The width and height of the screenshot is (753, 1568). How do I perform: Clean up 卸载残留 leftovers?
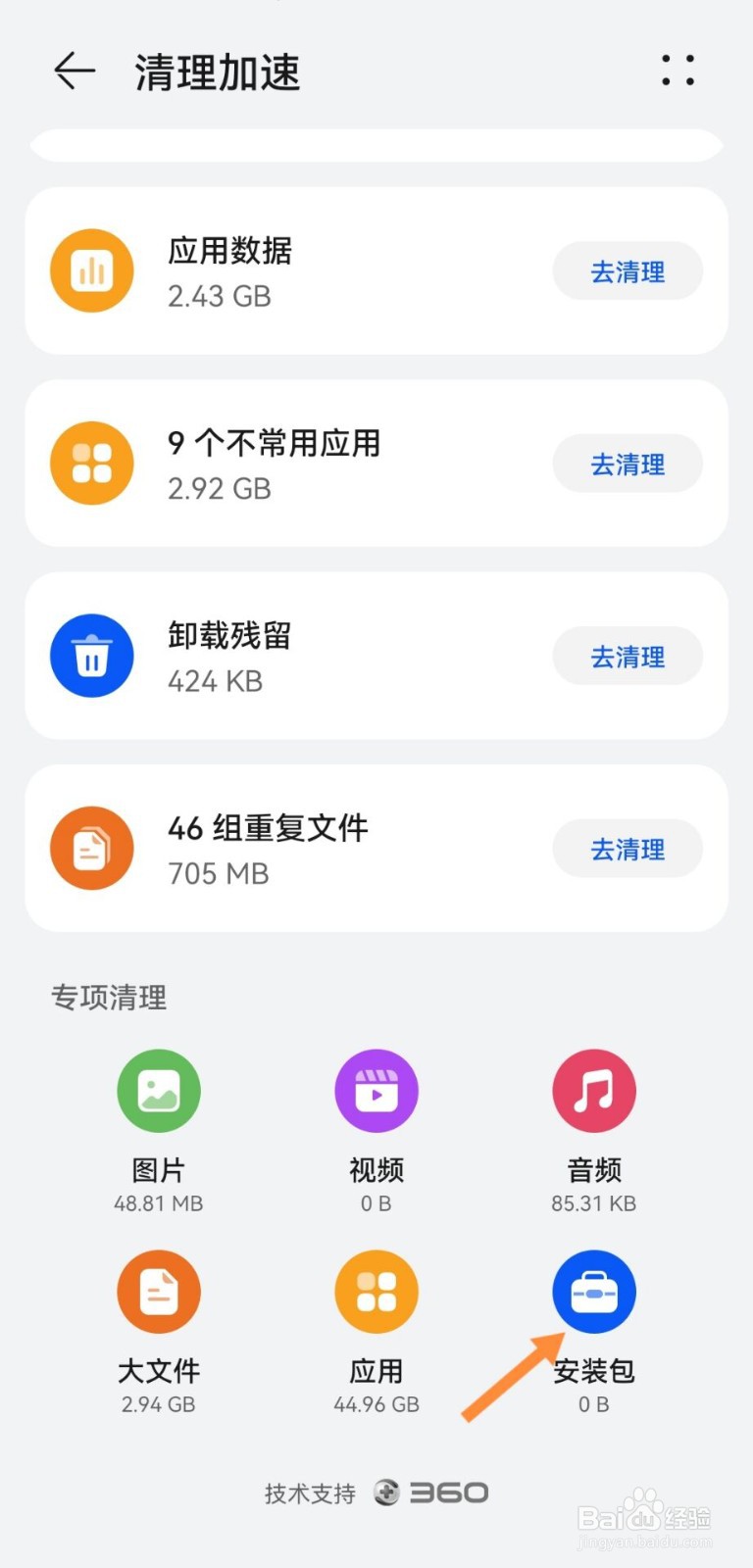point(627,657)
